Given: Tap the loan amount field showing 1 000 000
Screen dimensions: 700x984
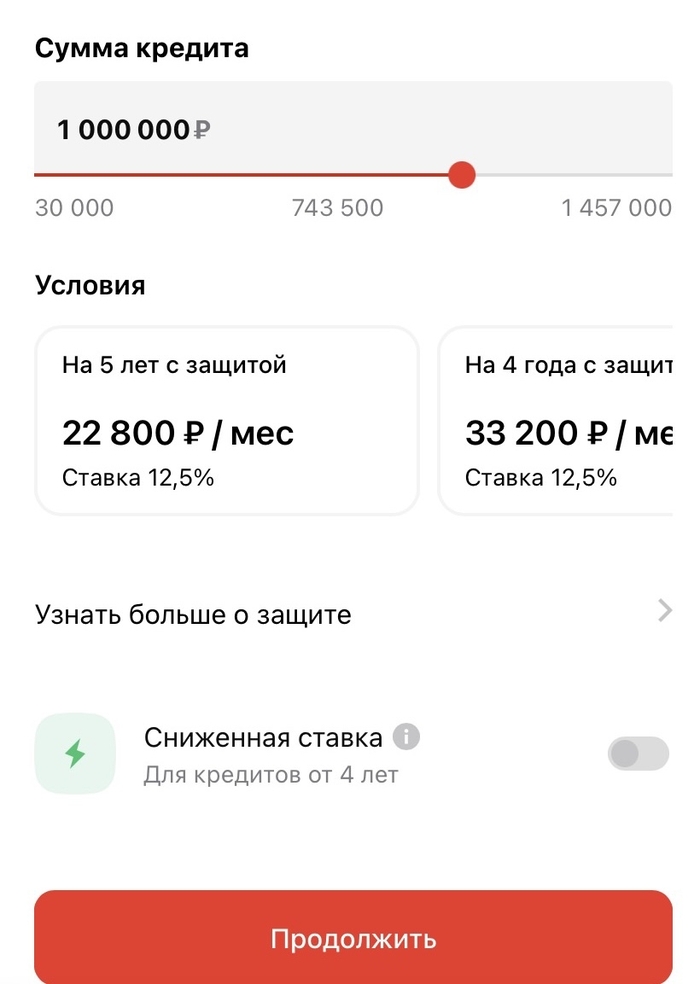Looking at the screenshot, I should 350,129.
